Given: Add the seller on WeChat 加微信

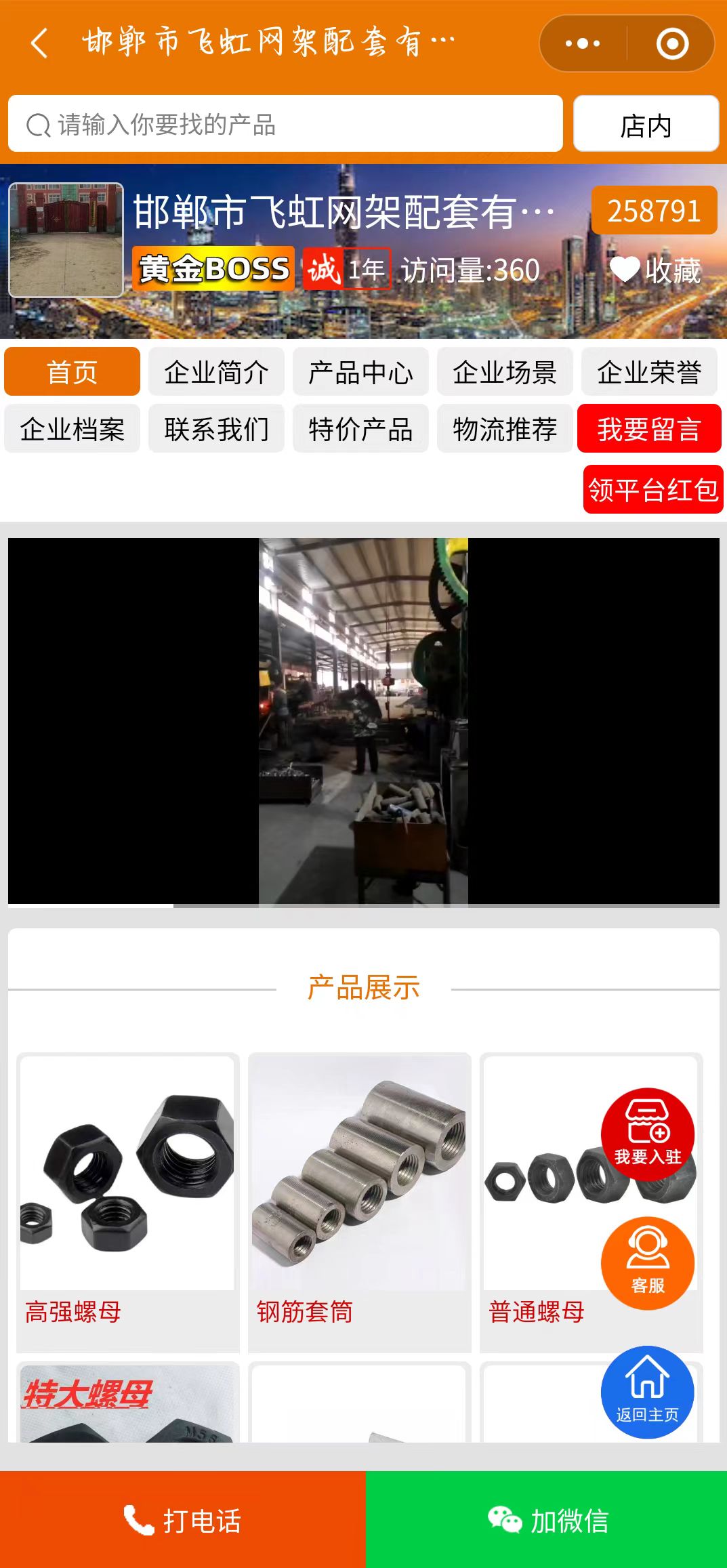Looking at the screenshot, I should coord(547,1520).
